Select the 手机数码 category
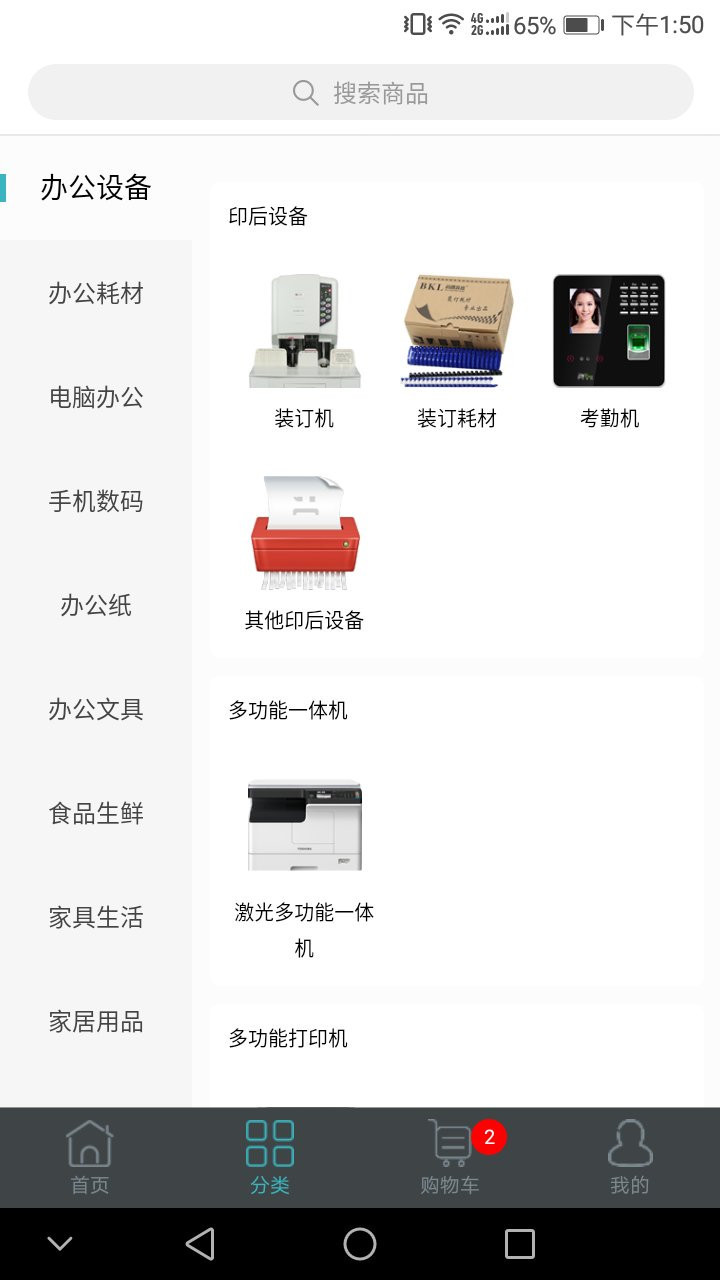 [x=96, y=501]
